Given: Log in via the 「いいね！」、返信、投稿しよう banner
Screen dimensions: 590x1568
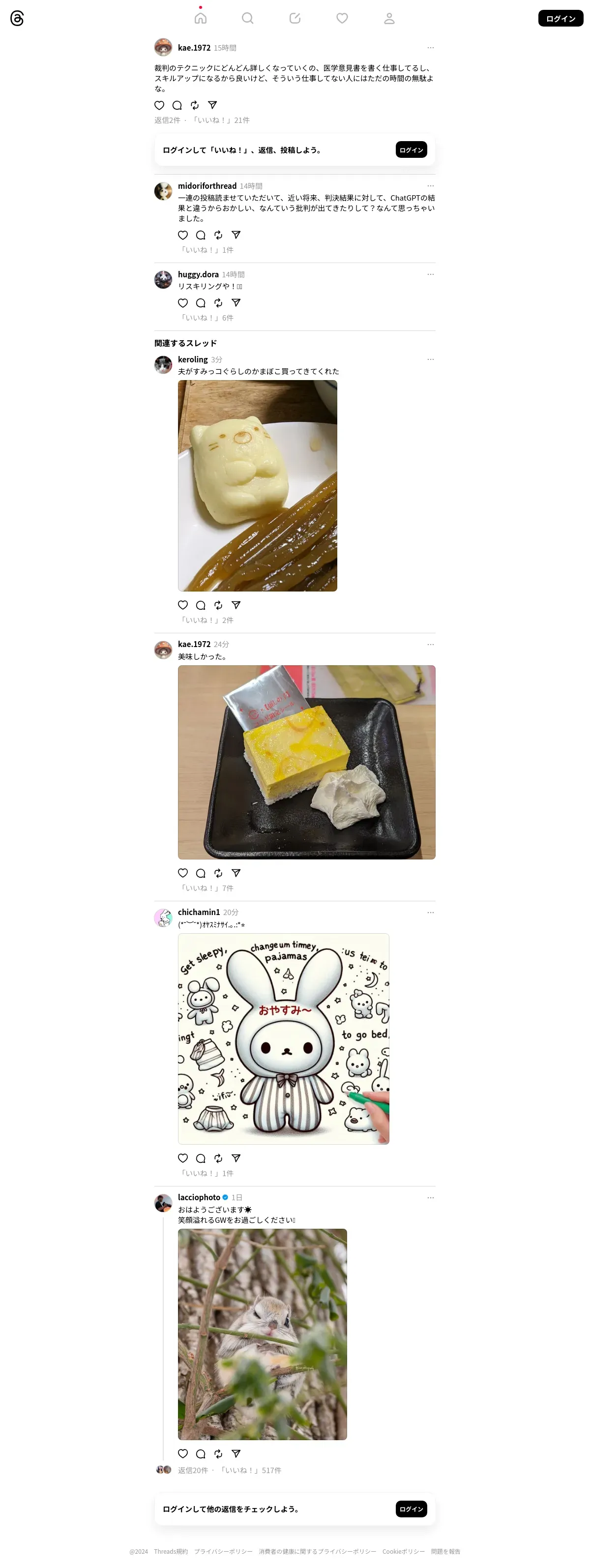Looking at the screenshot, I should (411, 150).
